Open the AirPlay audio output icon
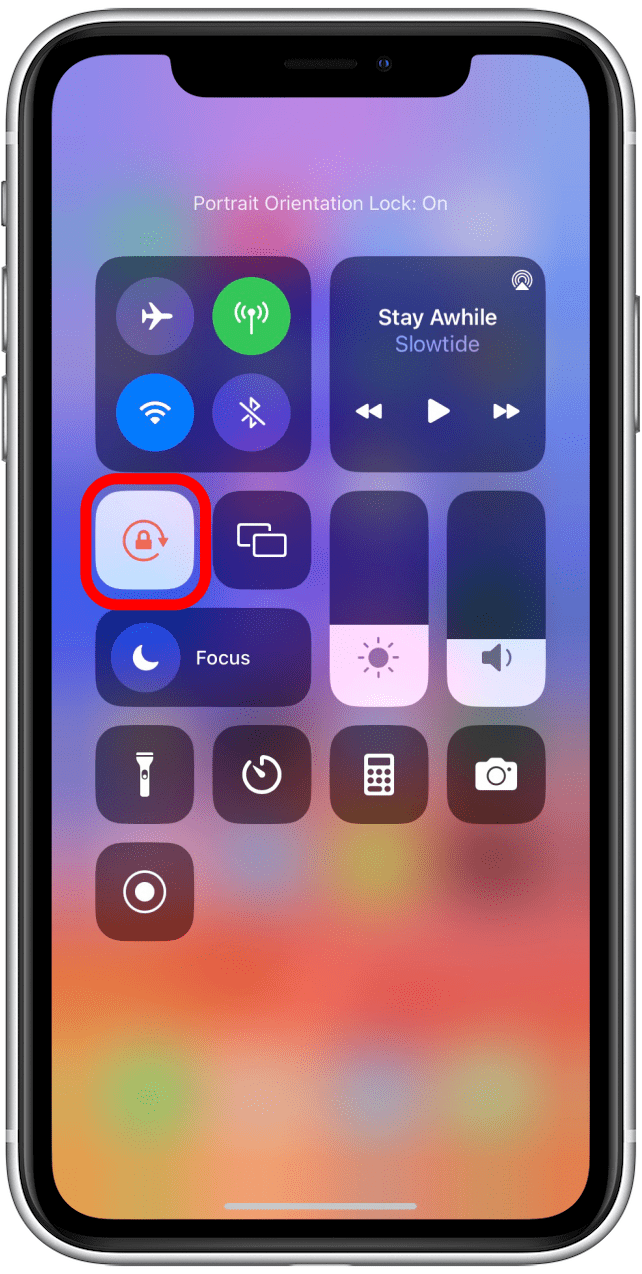The image size is (642, 1274). [x=522, y=280]
